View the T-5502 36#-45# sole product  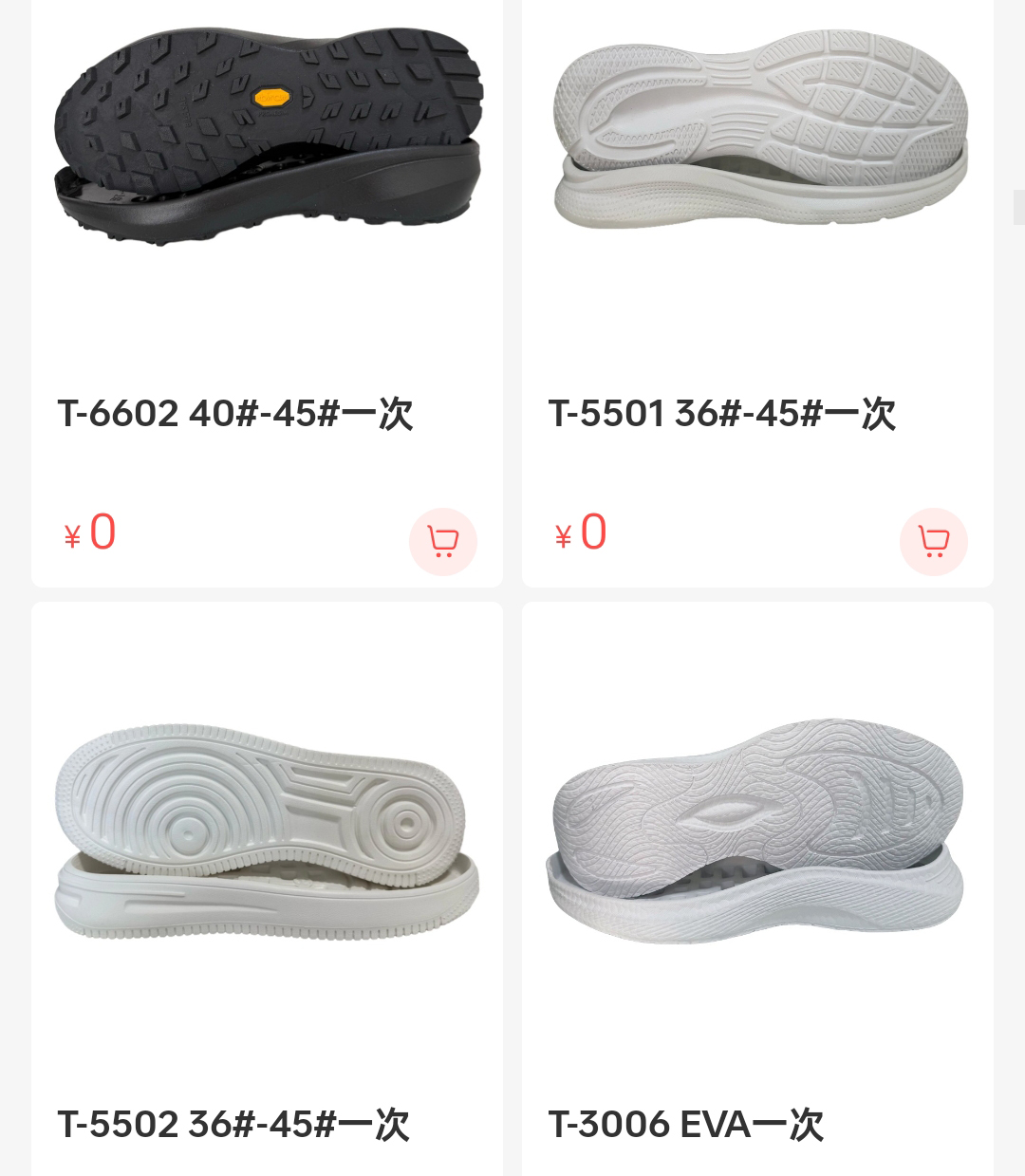[x=268, y=833]
